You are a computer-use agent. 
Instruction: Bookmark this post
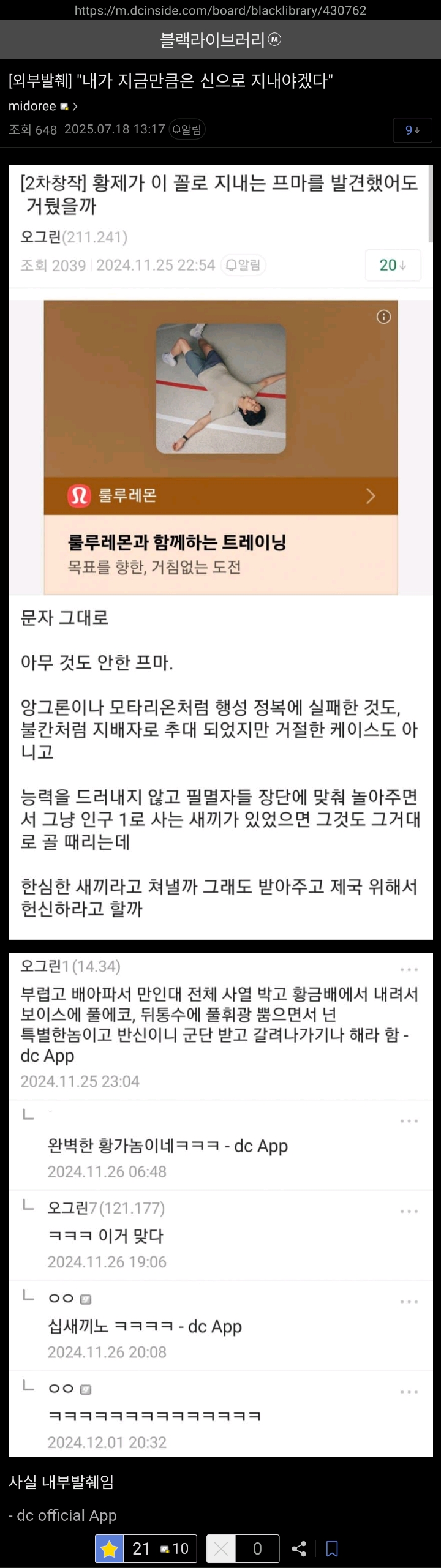(x=332, y=1548)
